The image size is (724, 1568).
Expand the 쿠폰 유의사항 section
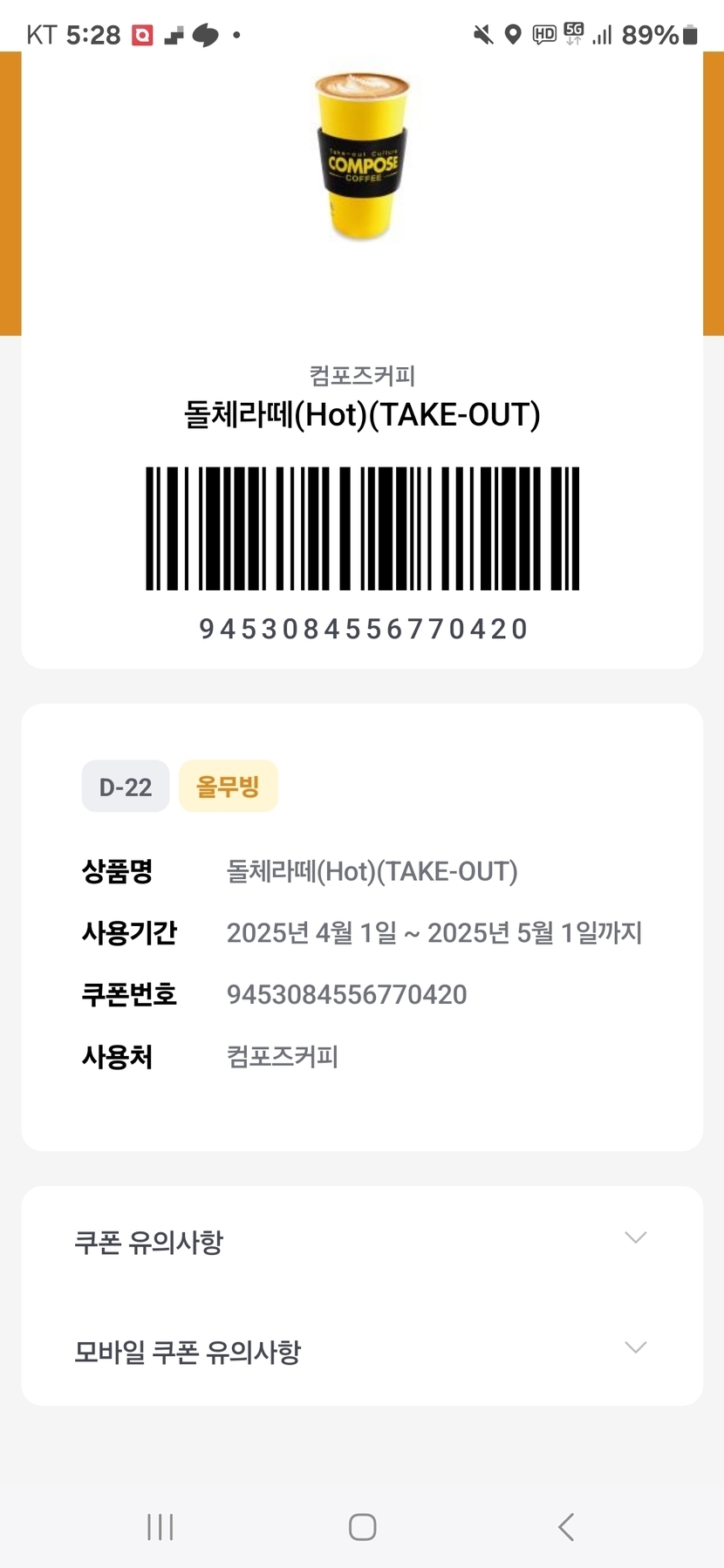(635, 1238)
